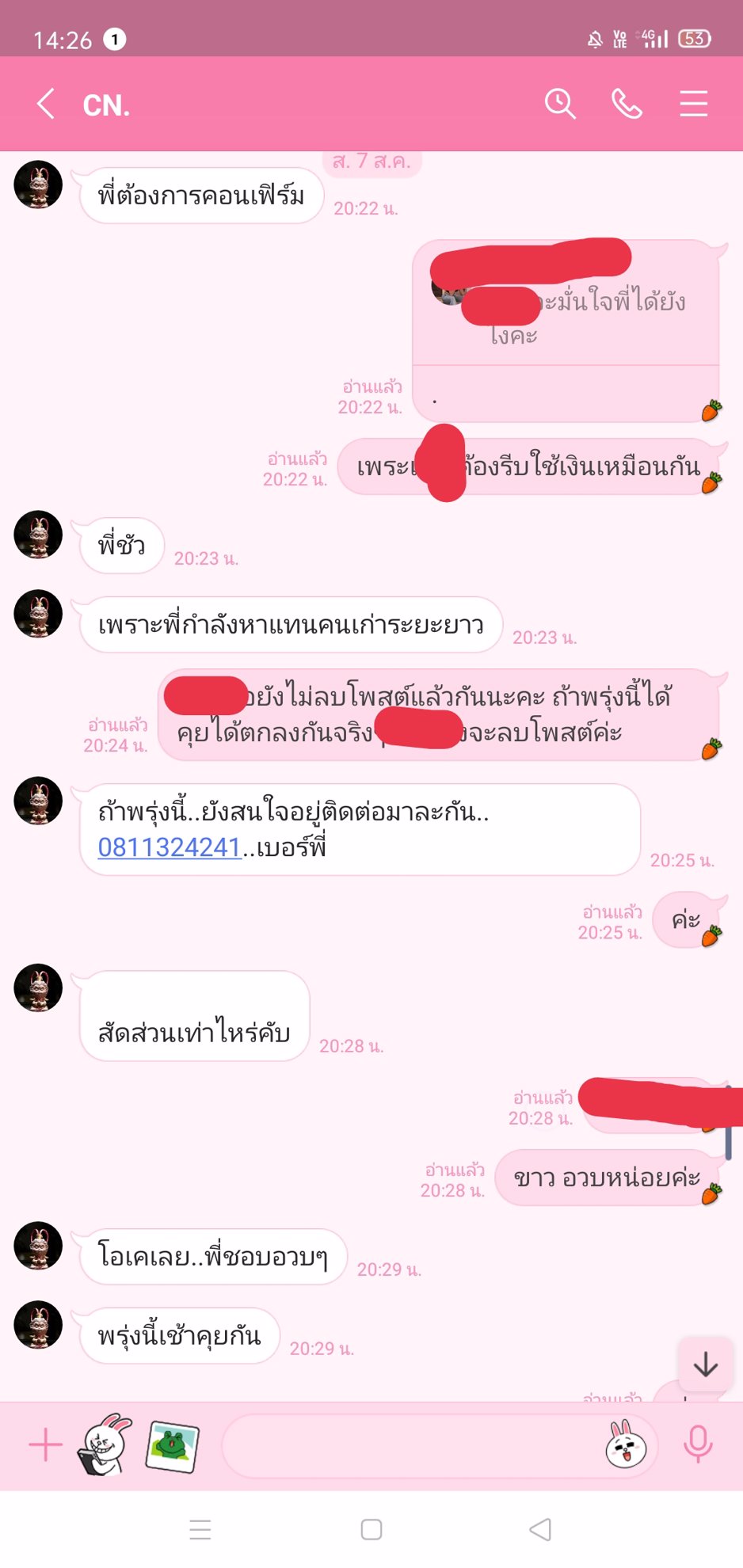Record a voice message with the microphone
Image resolution: width=743 pixels, height=1568 pixels.
(698, 1444)
